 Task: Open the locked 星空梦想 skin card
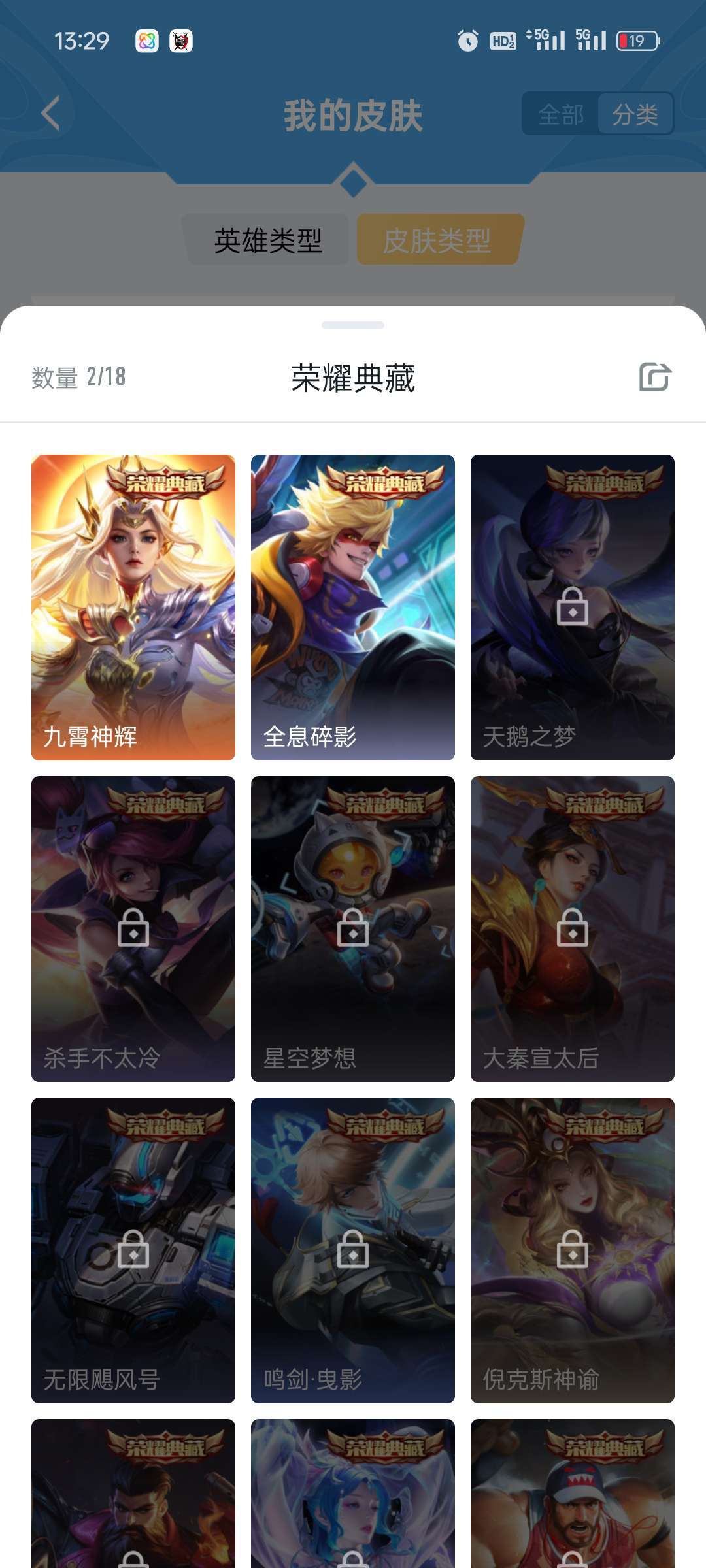[x=353, y=928]
